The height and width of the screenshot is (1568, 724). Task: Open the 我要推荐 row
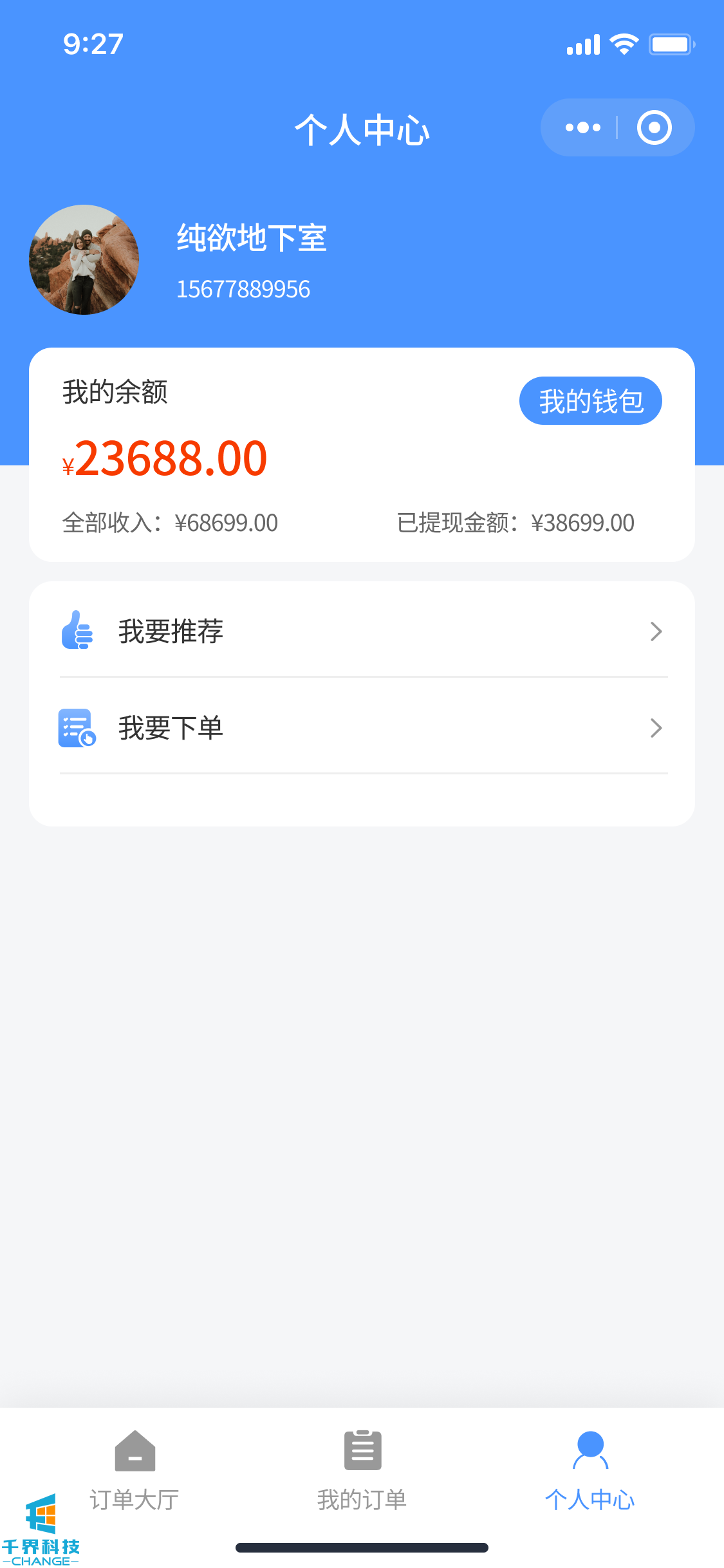tap(362, 631)
